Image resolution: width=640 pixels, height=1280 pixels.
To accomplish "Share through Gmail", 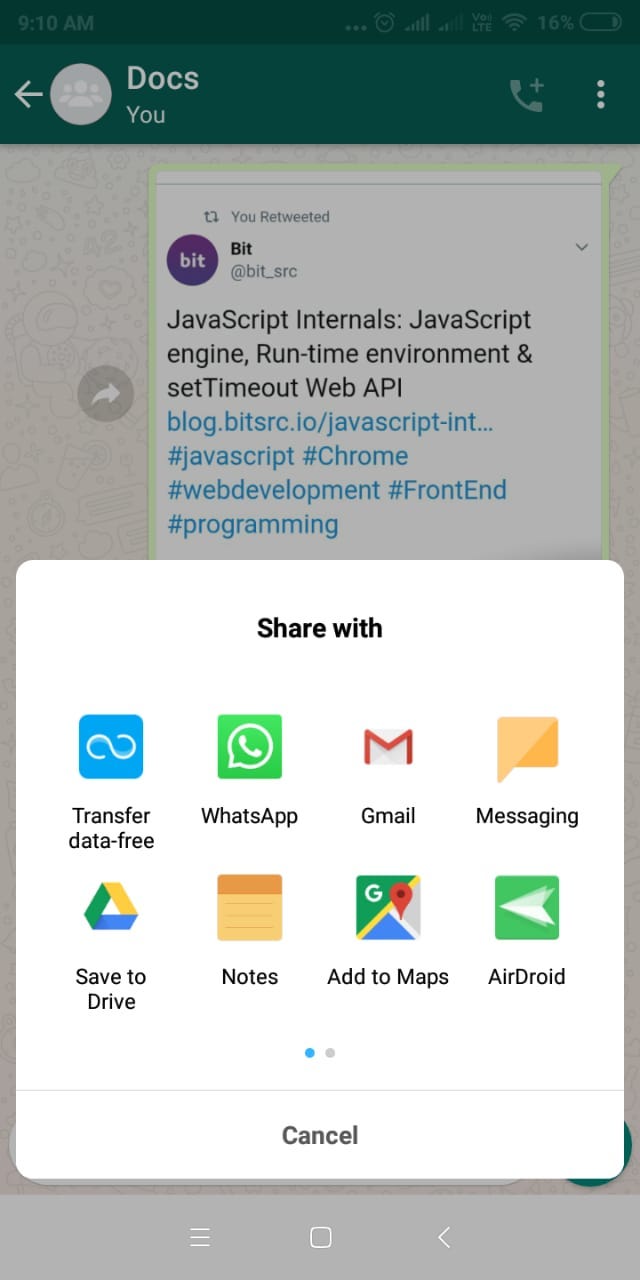I will point(388,769).
